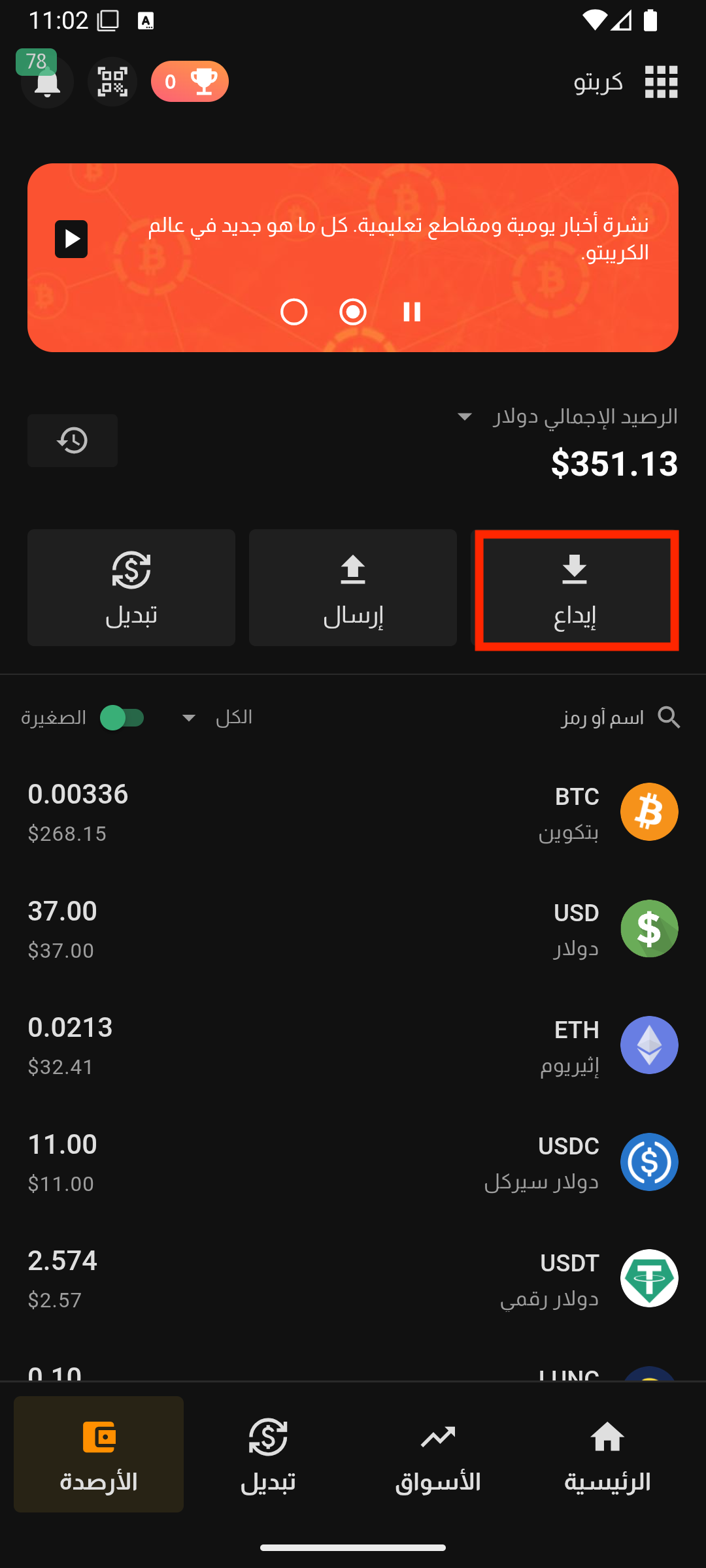This screenshot has height=1568, width=706.
Task: Open the BTC balance row
Action: point(353,812)
